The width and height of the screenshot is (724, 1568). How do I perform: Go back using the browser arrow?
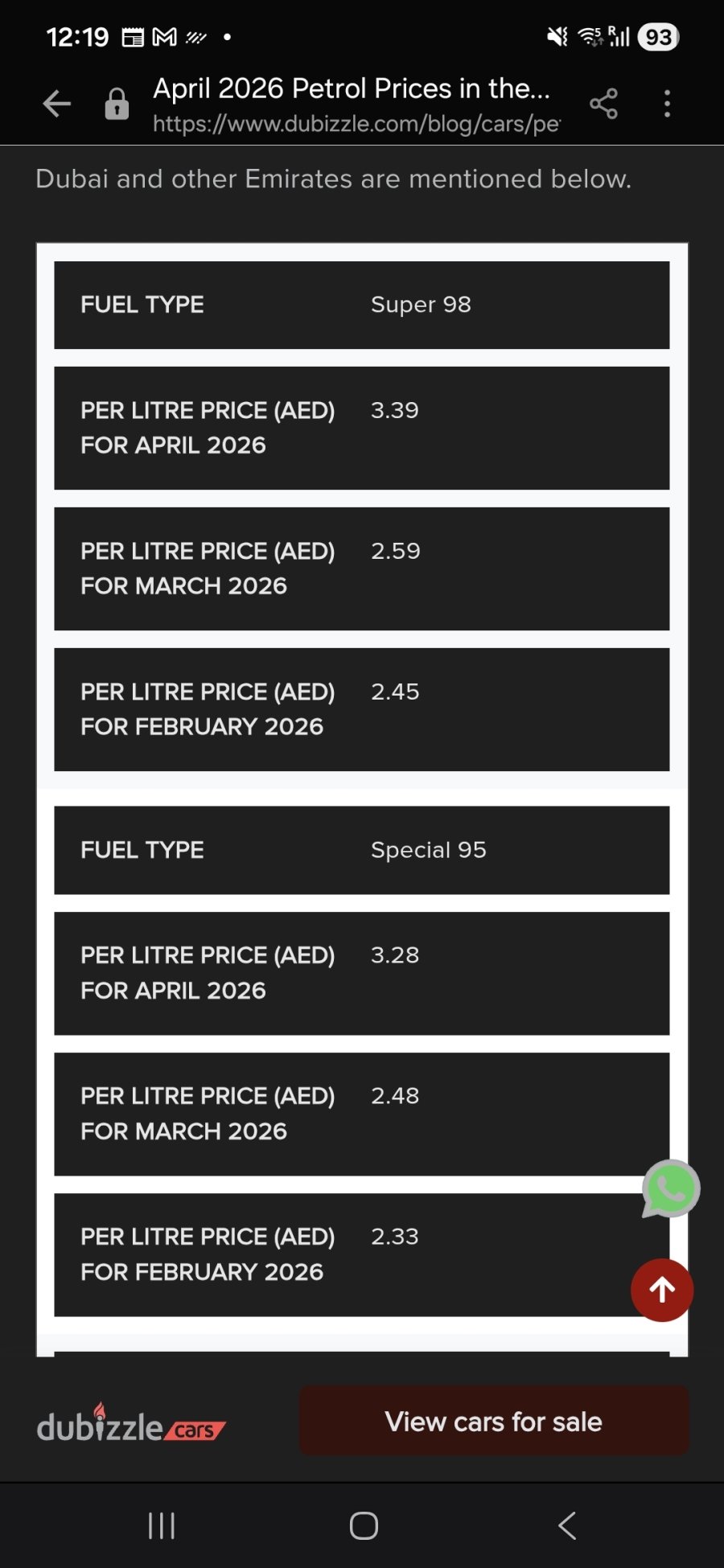(57, 104)
